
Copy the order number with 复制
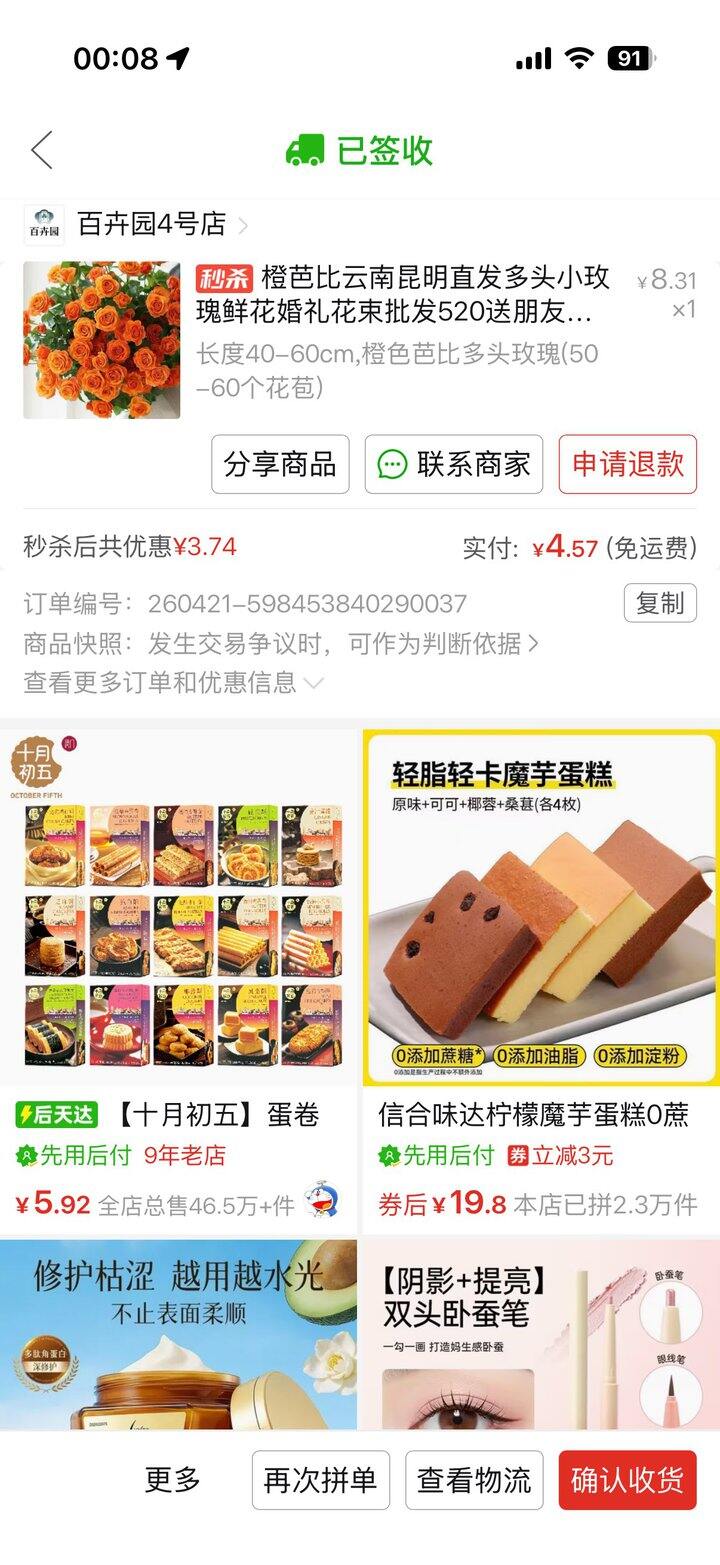pos(659,603)
